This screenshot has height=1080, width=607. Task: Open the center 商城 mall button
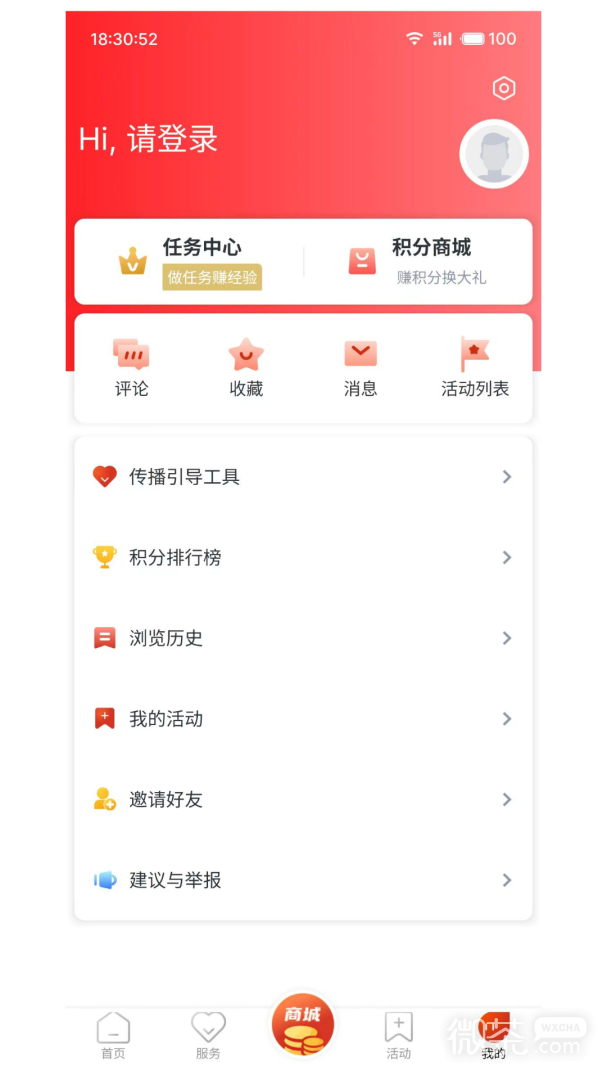coord(303,1025)
